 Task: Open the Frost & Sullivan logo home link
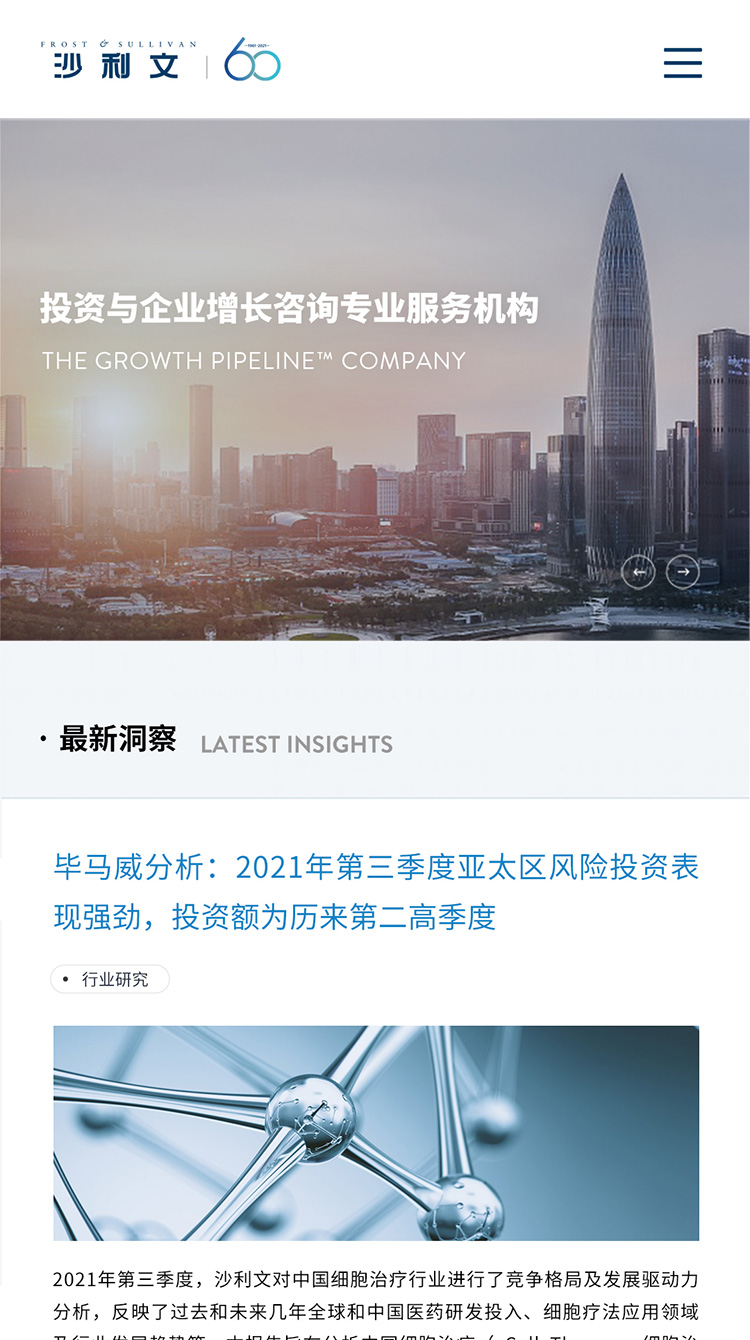click(x=160, y=61)
